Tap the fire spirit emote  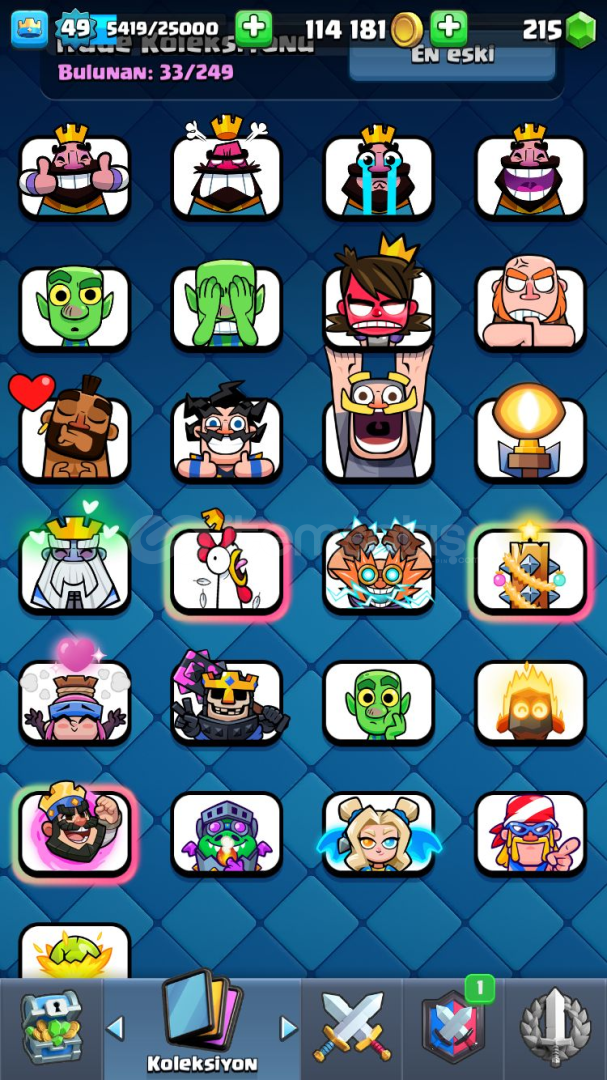pos(530,702)
